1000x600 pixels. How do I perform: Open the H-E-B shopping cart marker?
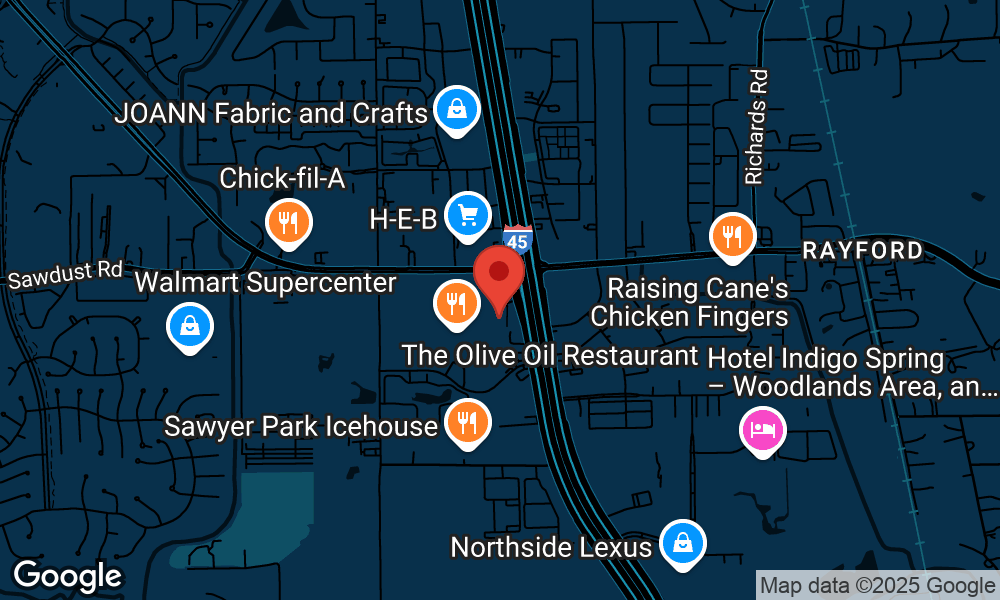pos(467,214)
